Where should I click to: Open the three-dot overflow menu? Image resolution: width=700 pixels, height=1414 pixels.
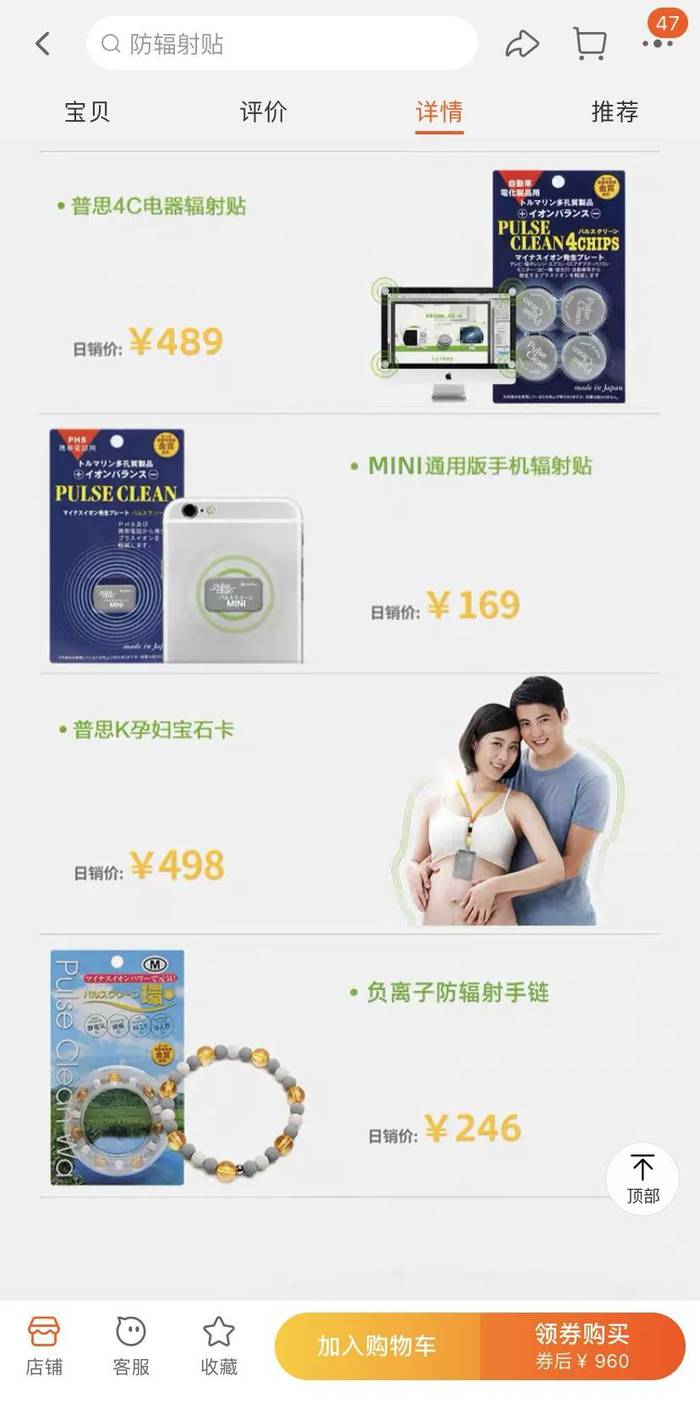coord(657,44)
